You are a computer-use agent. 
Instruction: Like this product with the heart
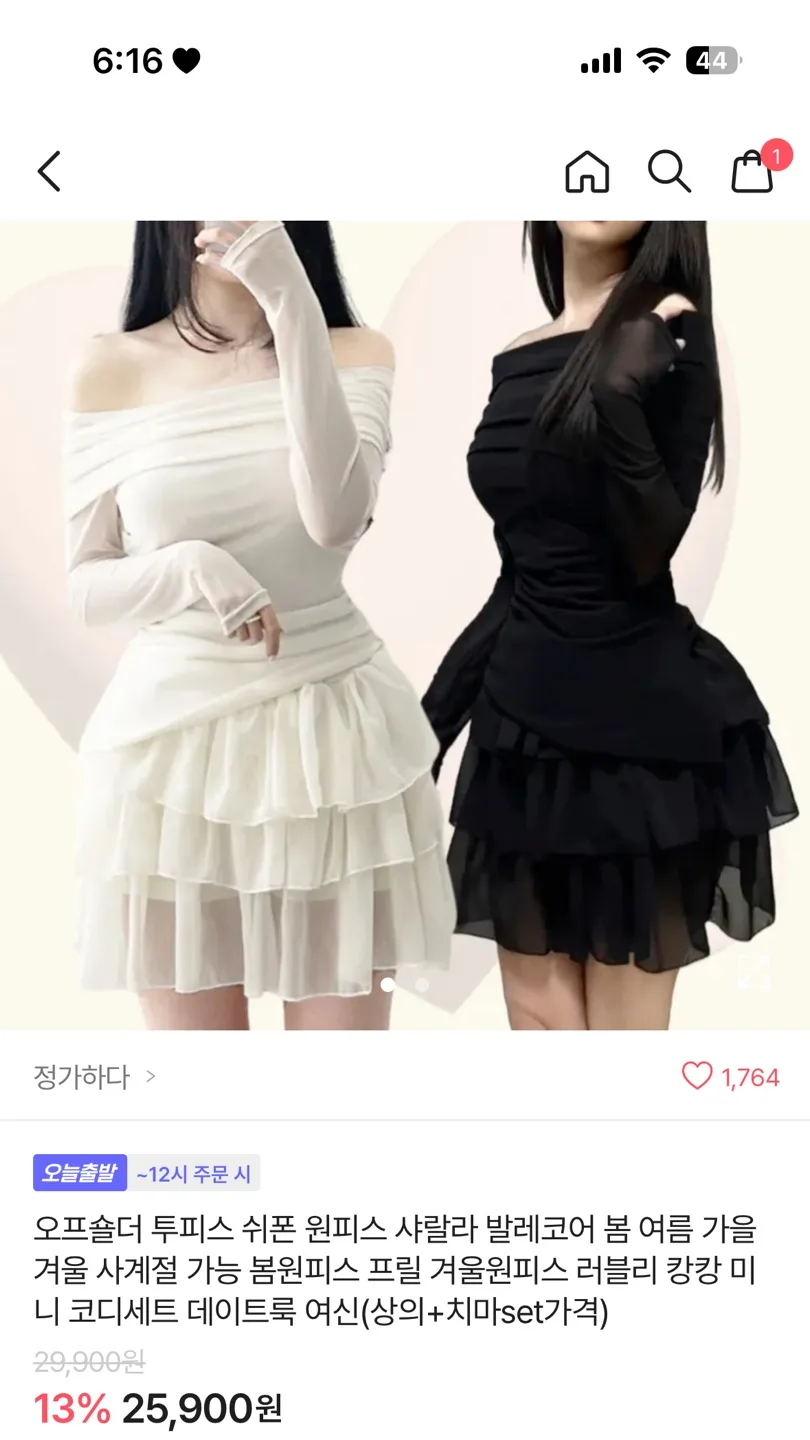(697, 1076)
